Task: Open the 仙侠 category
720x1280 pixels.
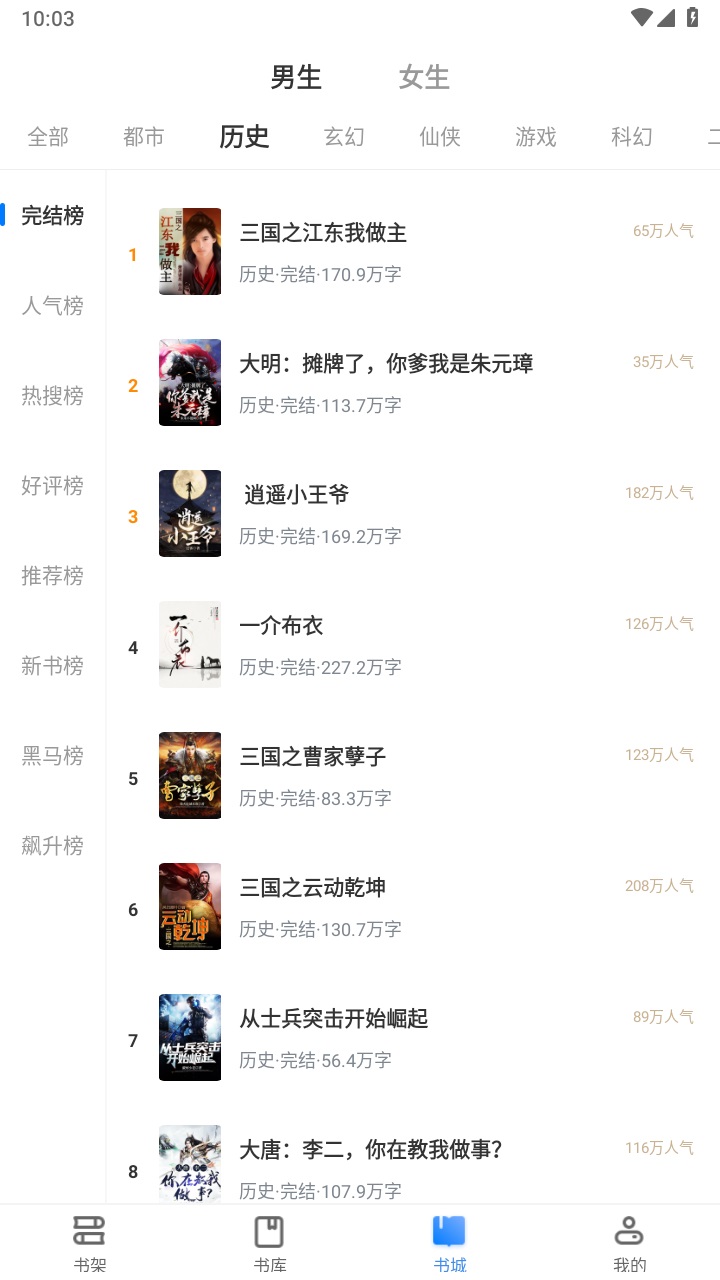Action: point(439,137)
